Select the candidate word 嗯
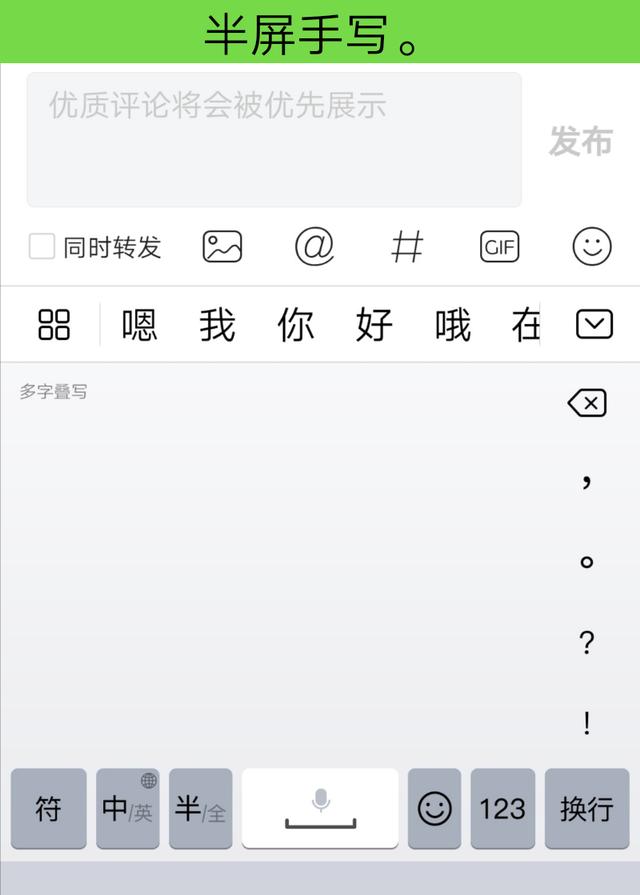Screen dimensions: 640x895 pyautogui.click(x=139, y=325)
